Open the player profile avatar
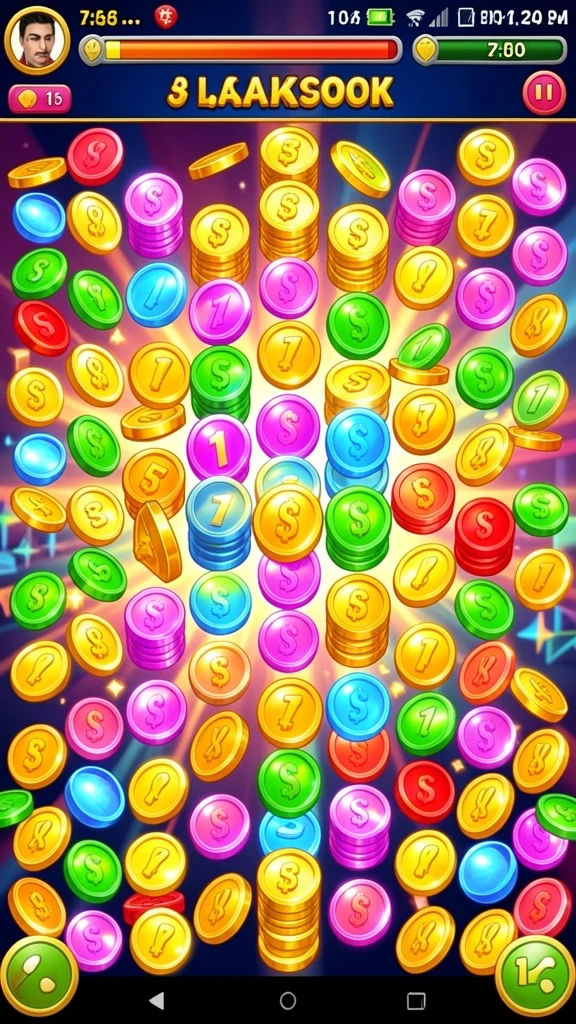Image resolution: width=576 pixels, height=1024 pixels. [37, 41]
